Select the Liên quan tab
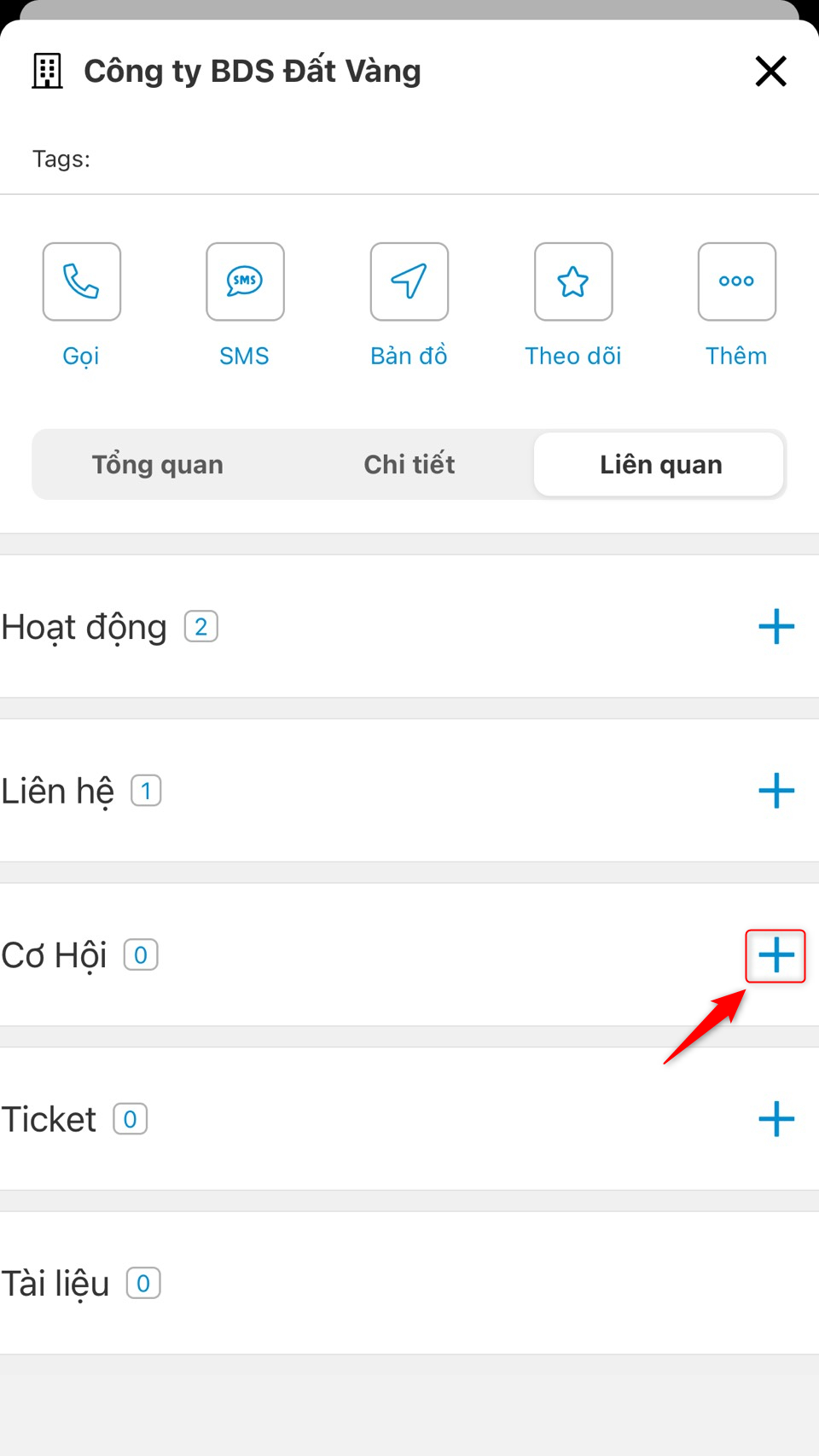This screenshot has height=1456, width=819. [659, 464]
